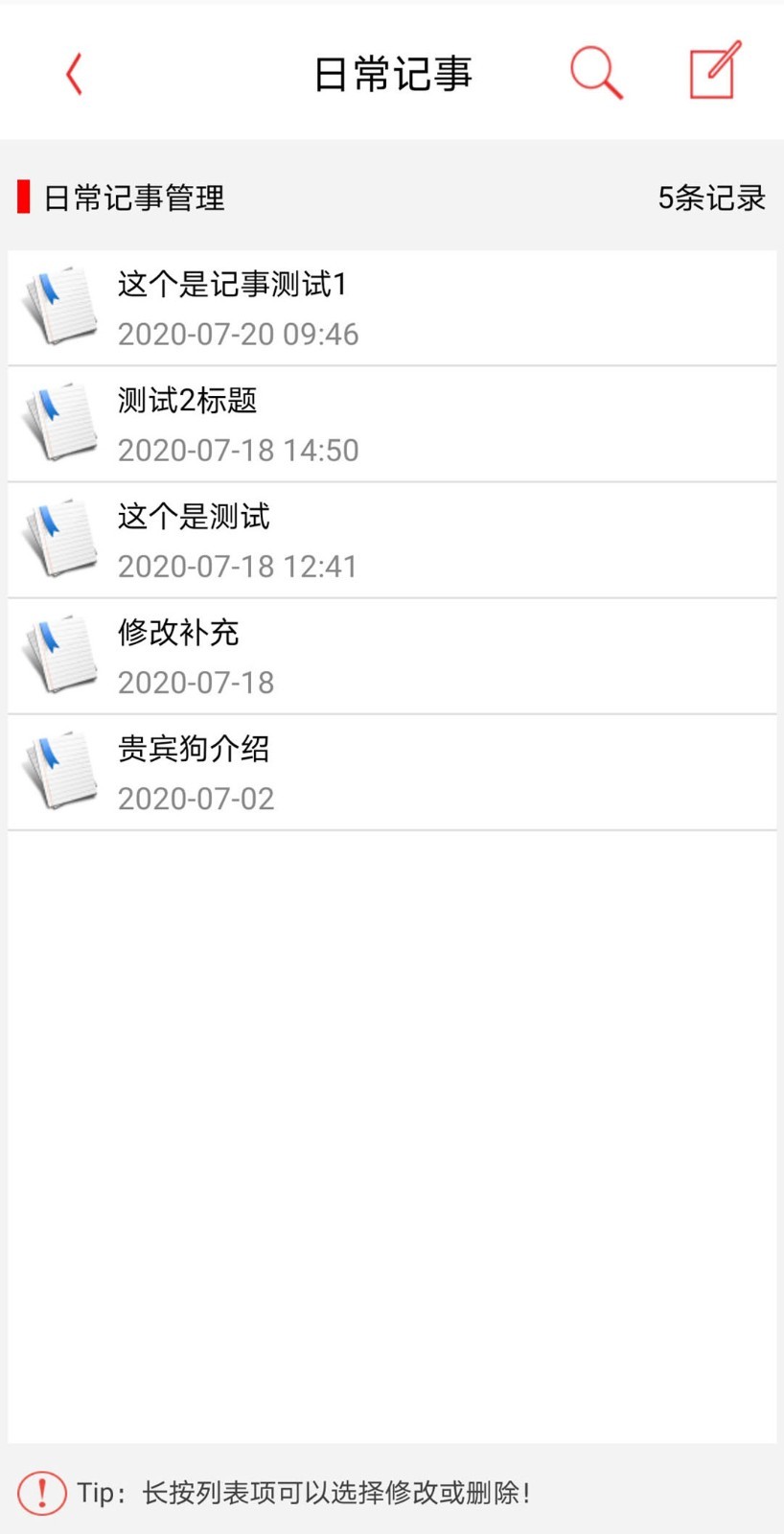
Task: Open the compose new note icon
Action: (x=713, y=72)
